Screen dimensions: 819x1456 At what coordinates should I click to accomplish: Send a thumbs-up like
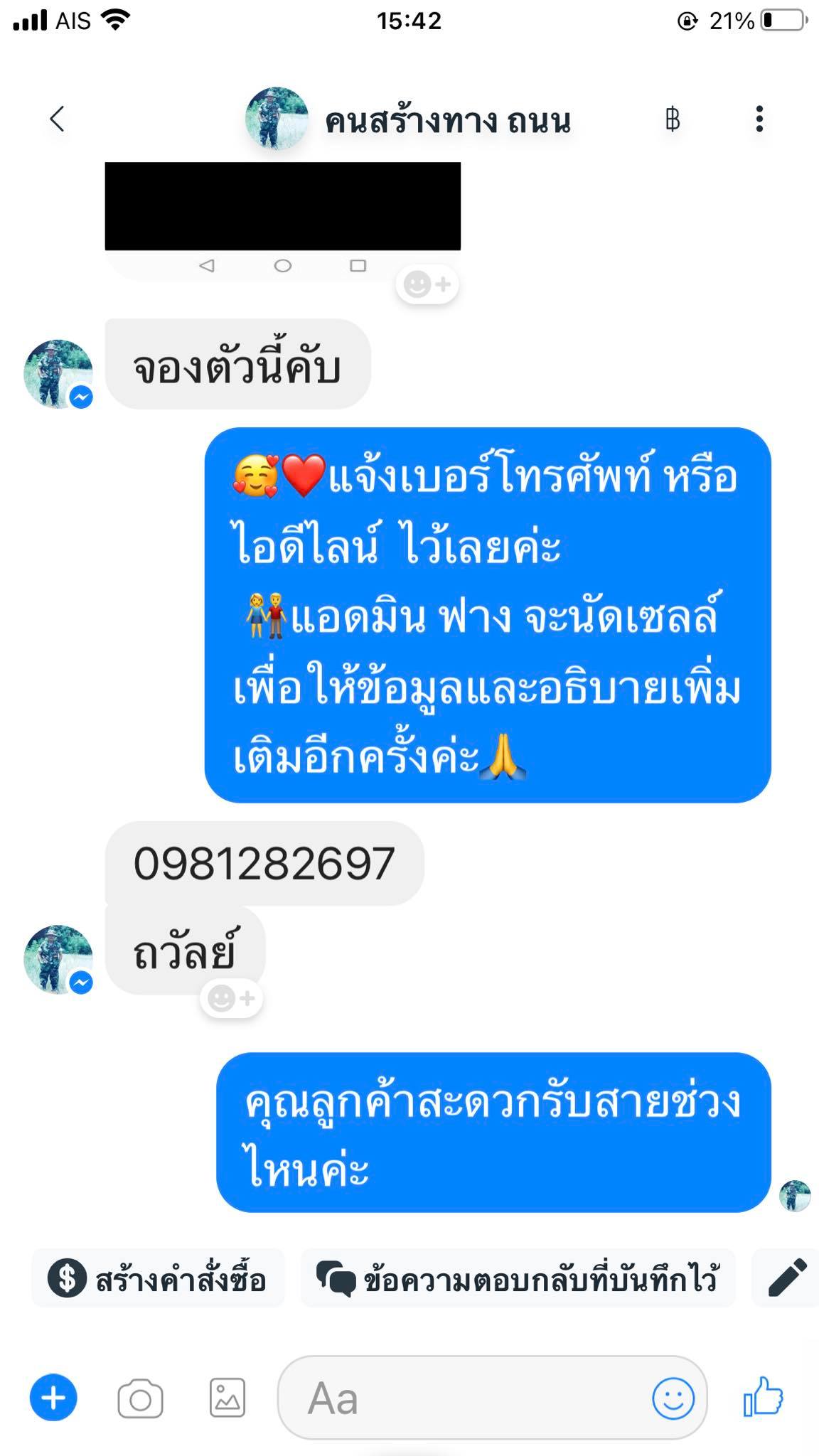coord(764,1397)
